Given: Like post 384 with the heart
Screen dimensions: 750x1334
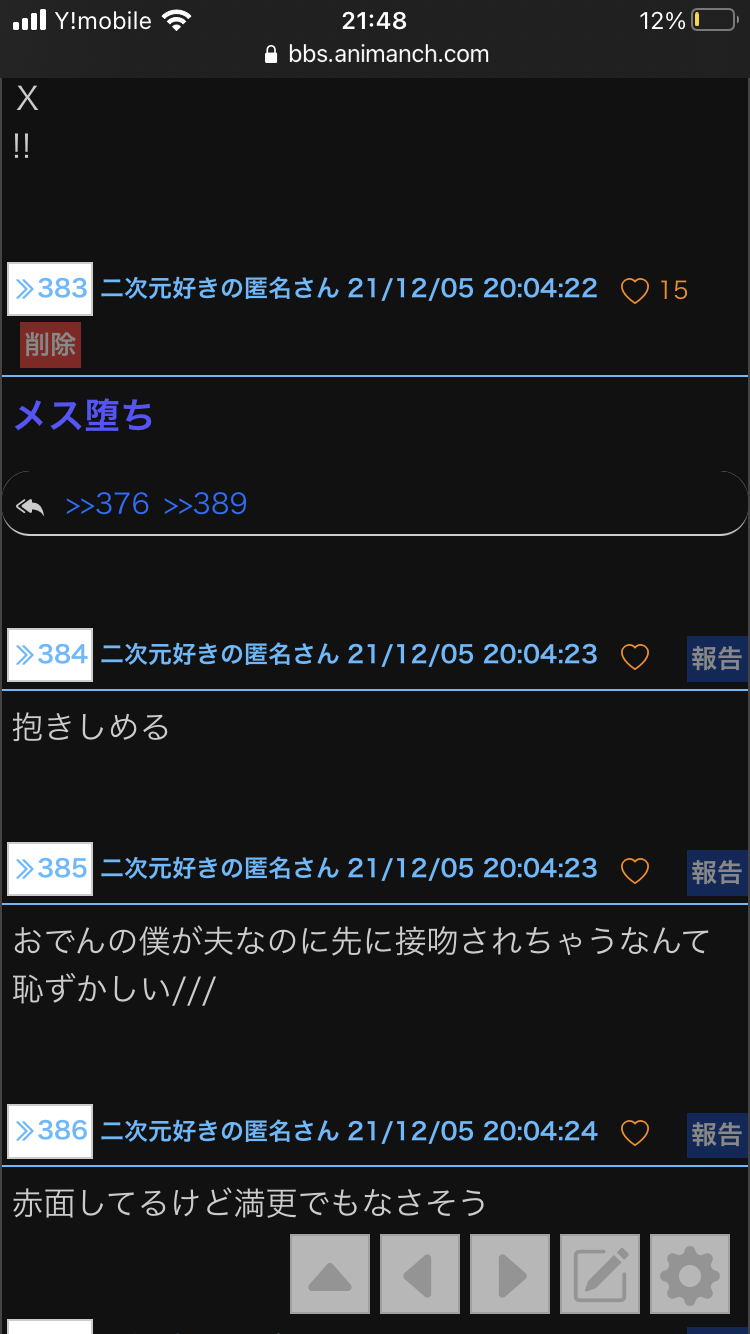Looking at the screenshot, I should point(635,657).
